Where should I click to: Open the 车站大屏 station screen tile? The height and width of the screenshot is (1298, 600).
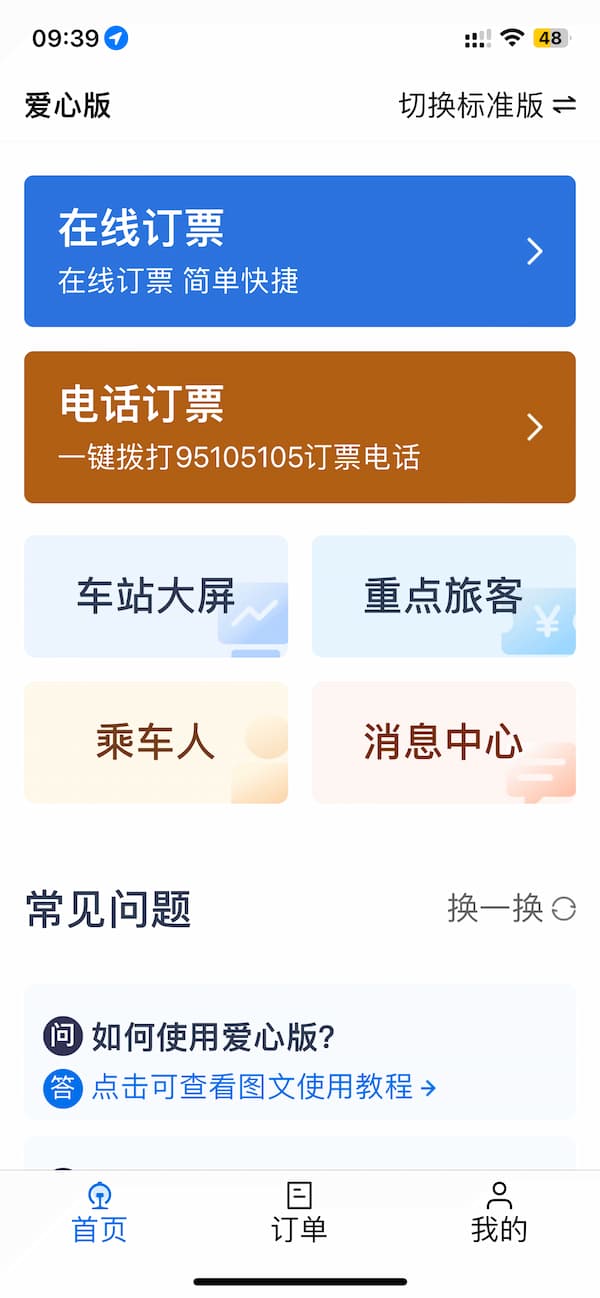tap(156, 597)
